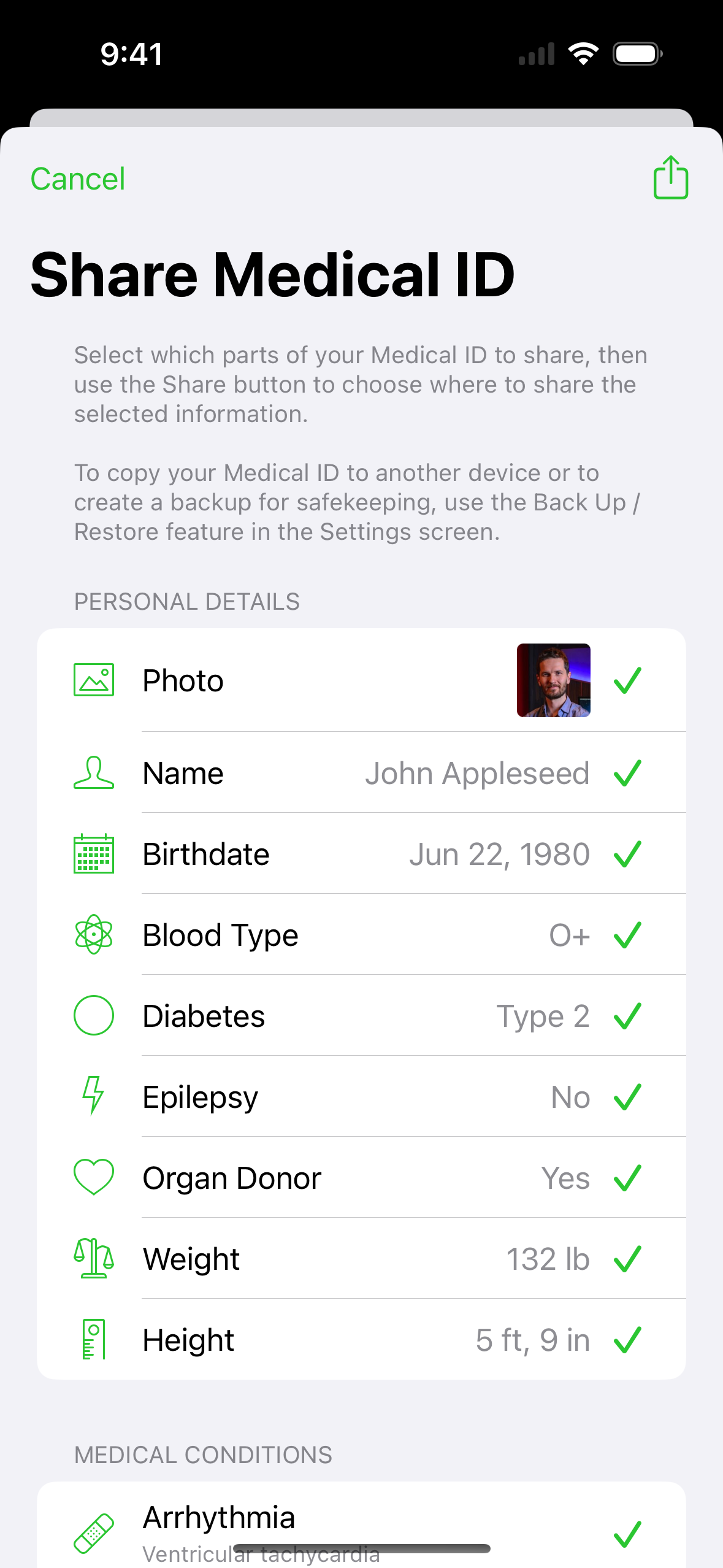Uncheck Blood Type O+

[x=627, y=935]
